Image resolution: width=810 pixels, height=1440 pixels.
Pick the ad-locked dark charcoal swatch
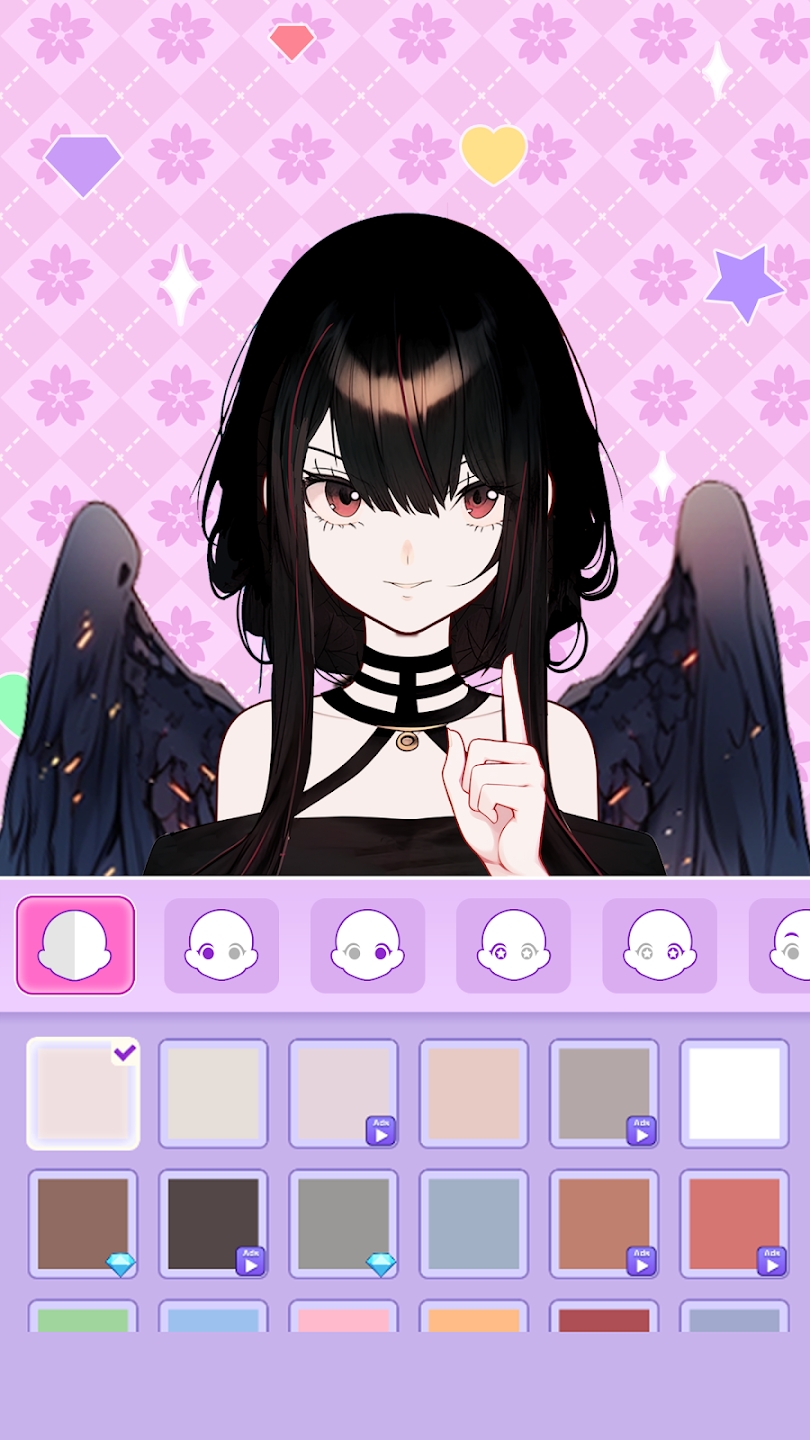coord(213,1223)
